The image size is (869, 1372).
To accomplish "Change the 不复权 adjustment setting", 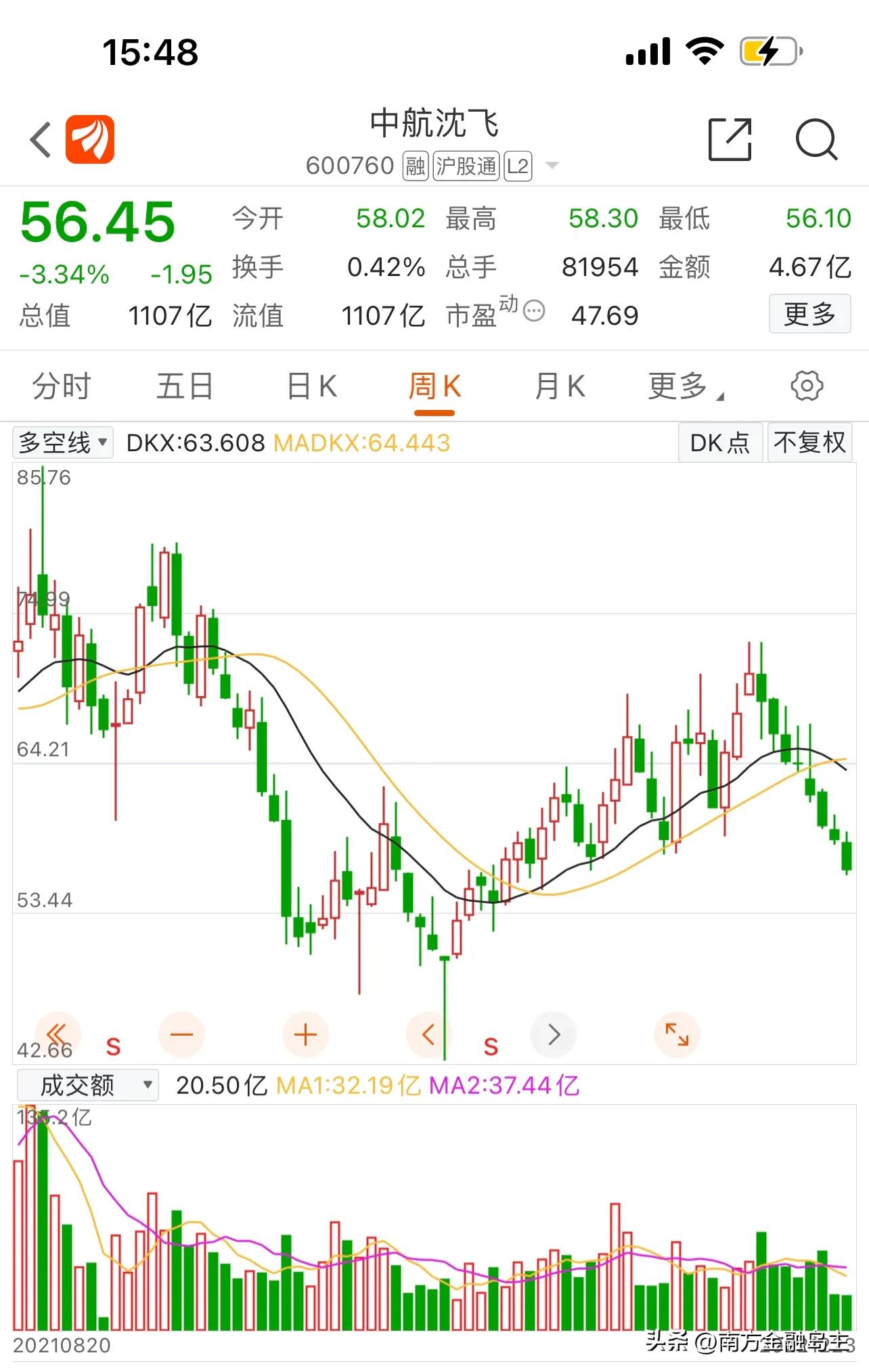I will point(809,443).
